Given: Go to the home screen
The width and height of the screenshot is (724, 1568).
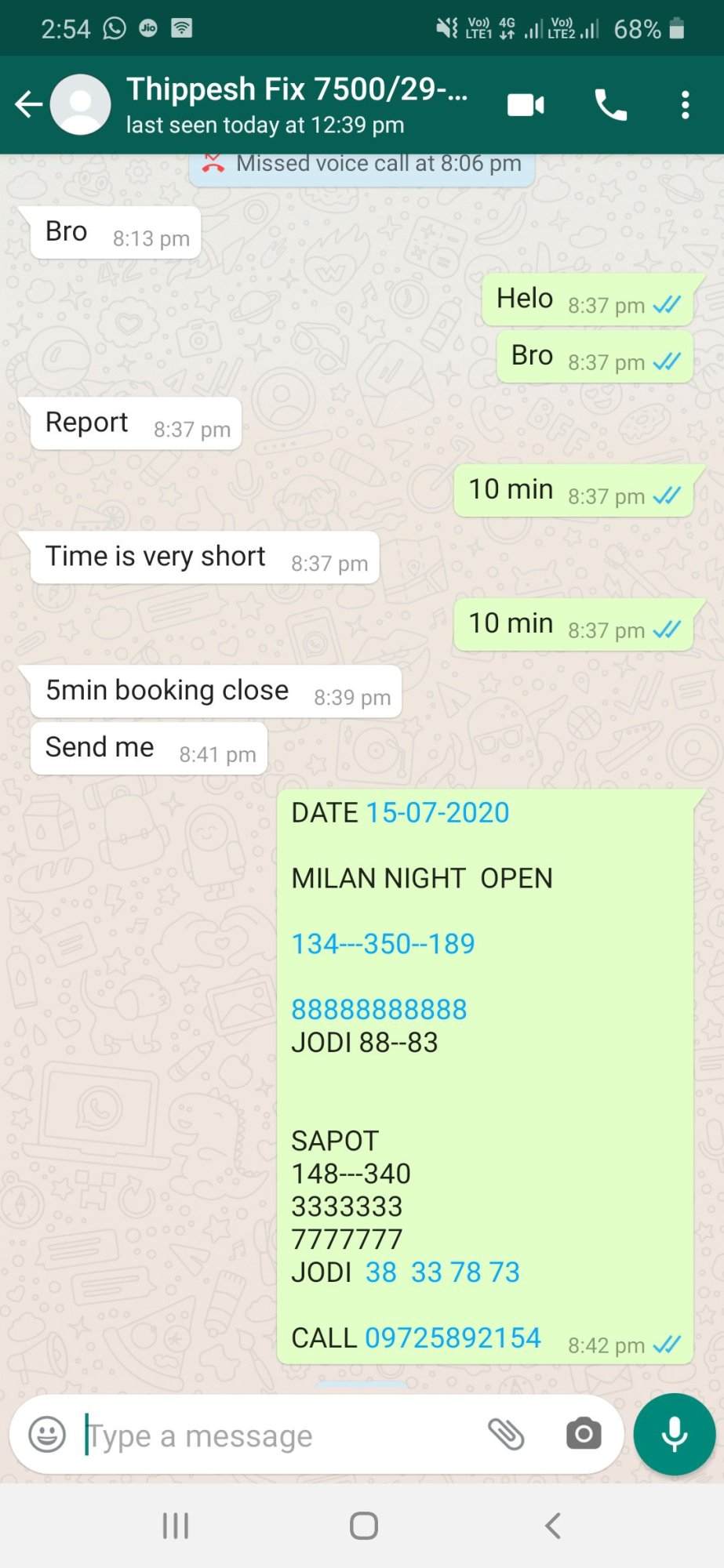Looking at the screenshot, I should (x=363, y=1526).
